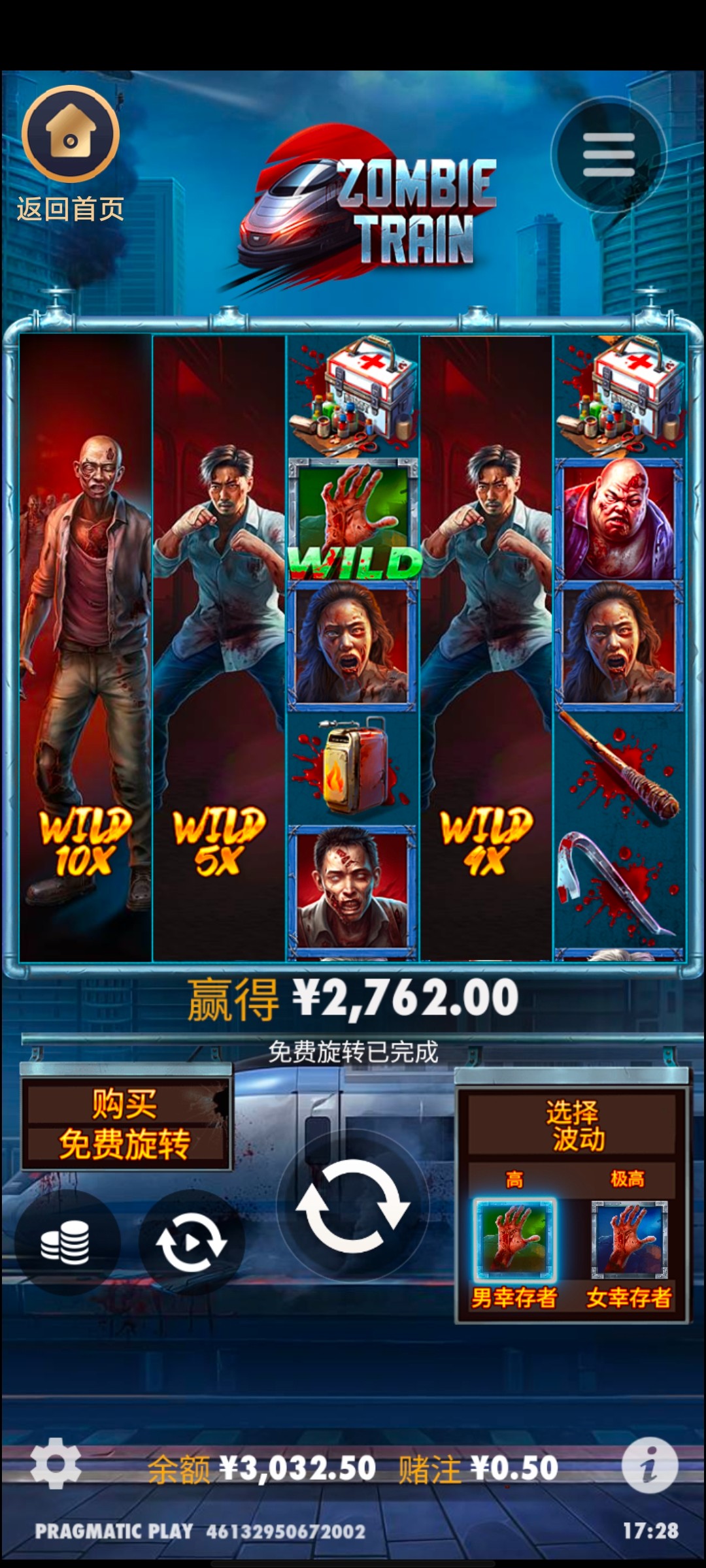Tap 购买免费旋转 to buy free spins
This screenshot has width=706, height=1568.
coord(126,1125)
